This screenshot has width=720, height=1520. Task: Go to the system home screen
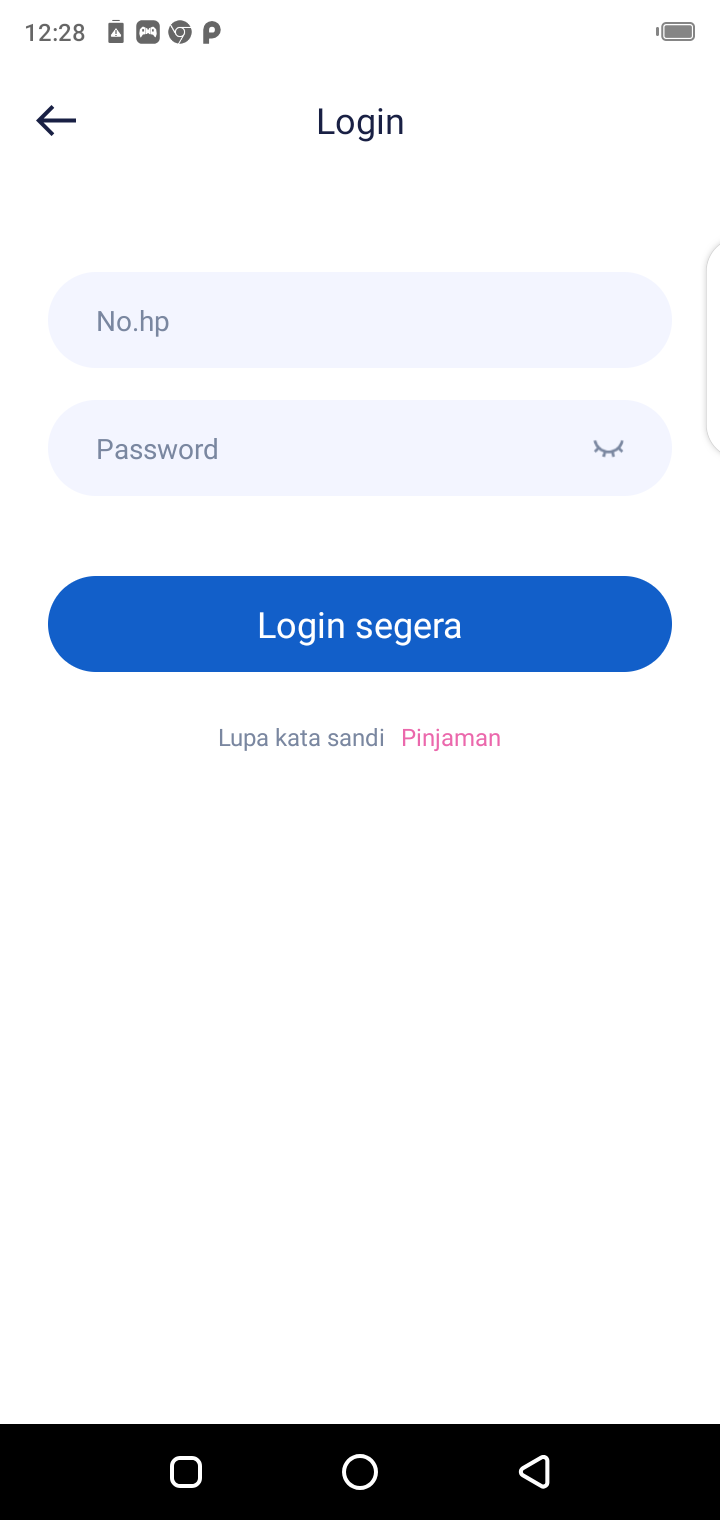[359, 1471]
